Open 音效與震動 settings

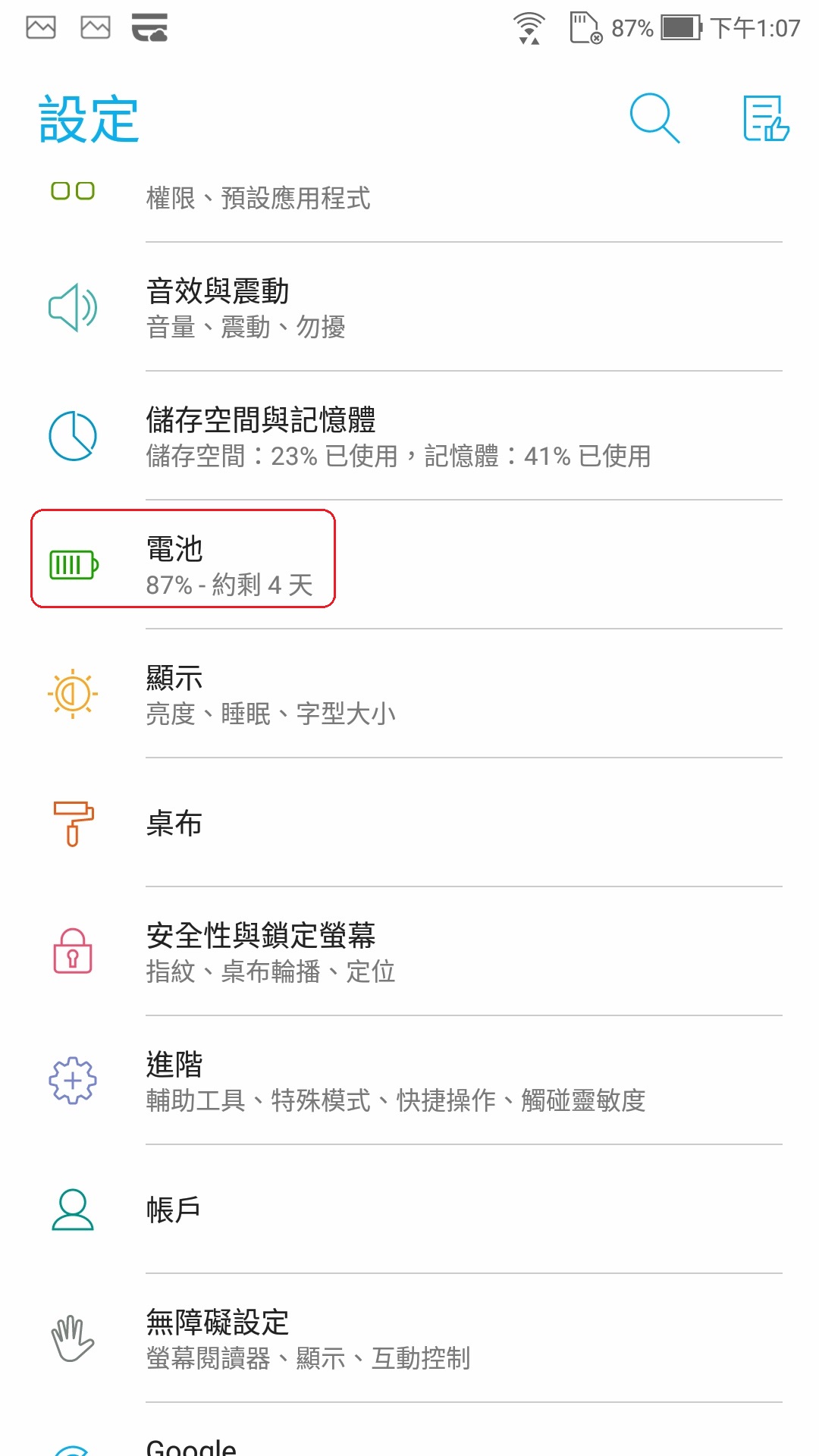[409, 308]
